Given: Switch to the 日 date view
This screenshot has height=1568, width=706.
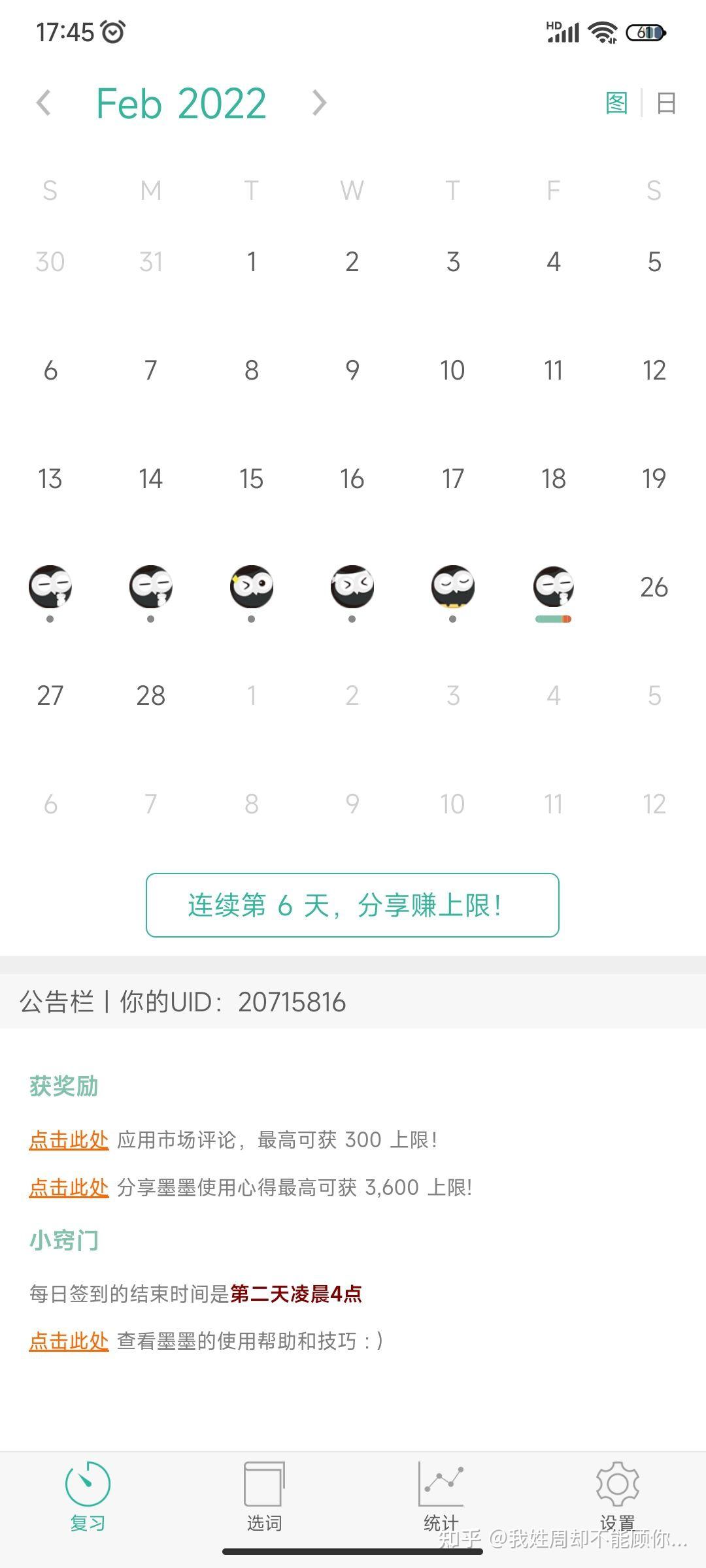Looking at the screenshot, I should coord(666,103).
